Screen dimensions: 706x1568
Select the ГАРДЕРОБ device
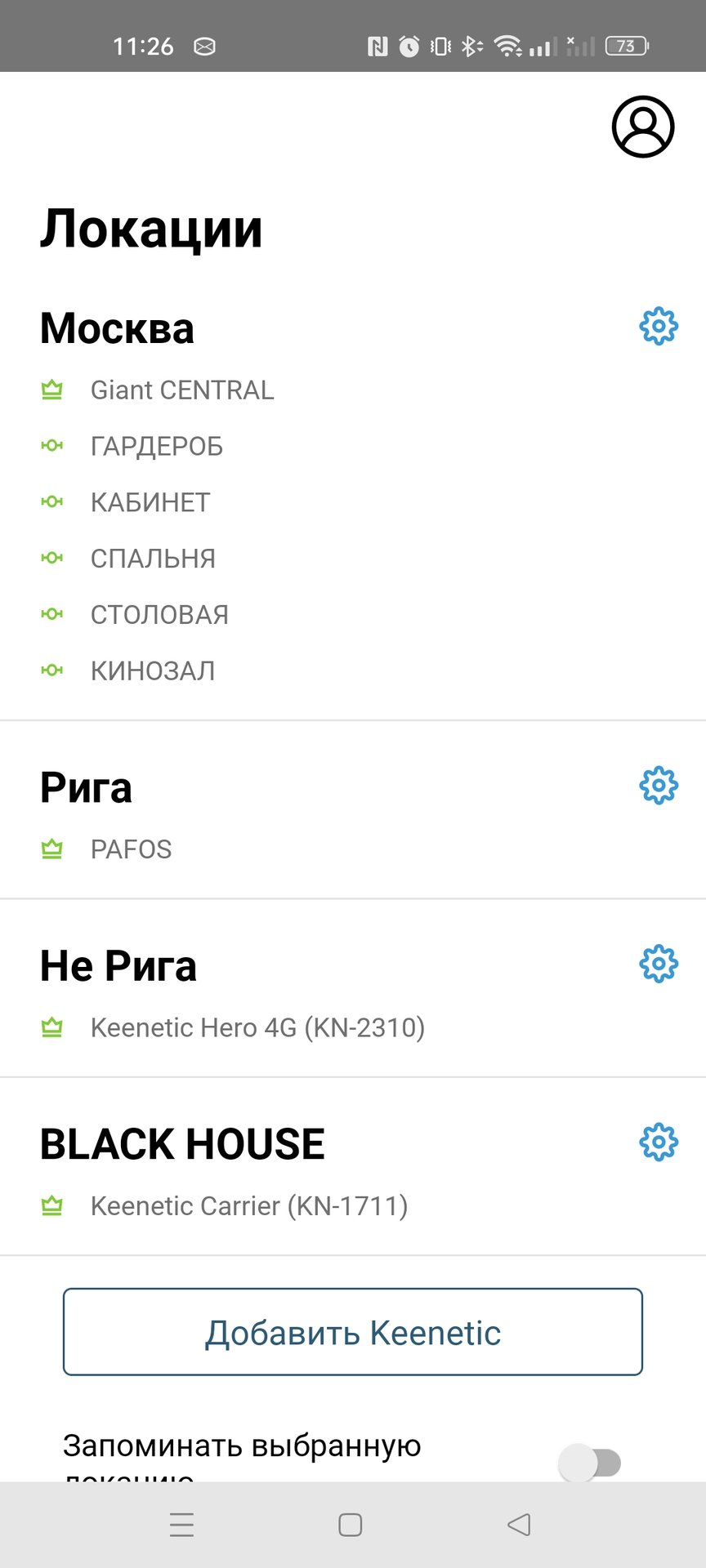[x=156, y=447]
